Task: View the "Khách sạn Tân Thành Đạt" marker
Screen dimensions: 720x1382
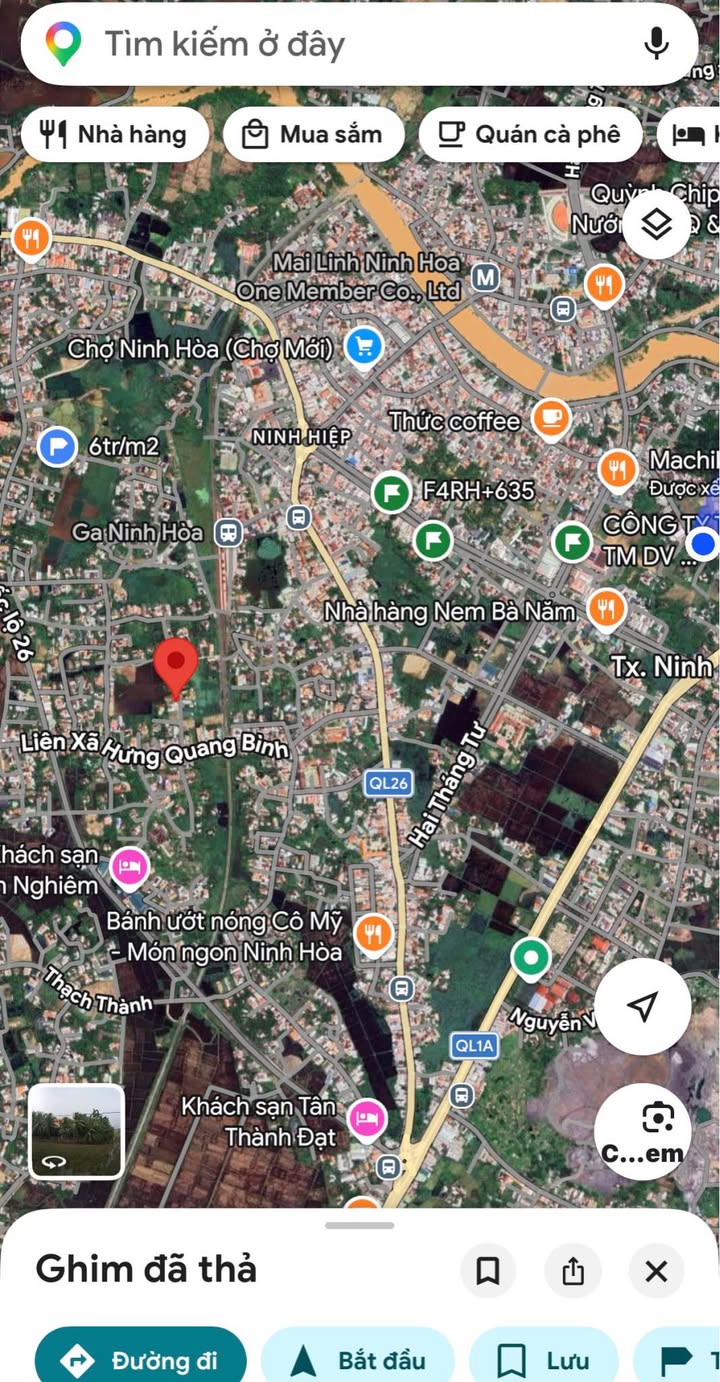Action: pyautogui.click(x=368, y=1118)
